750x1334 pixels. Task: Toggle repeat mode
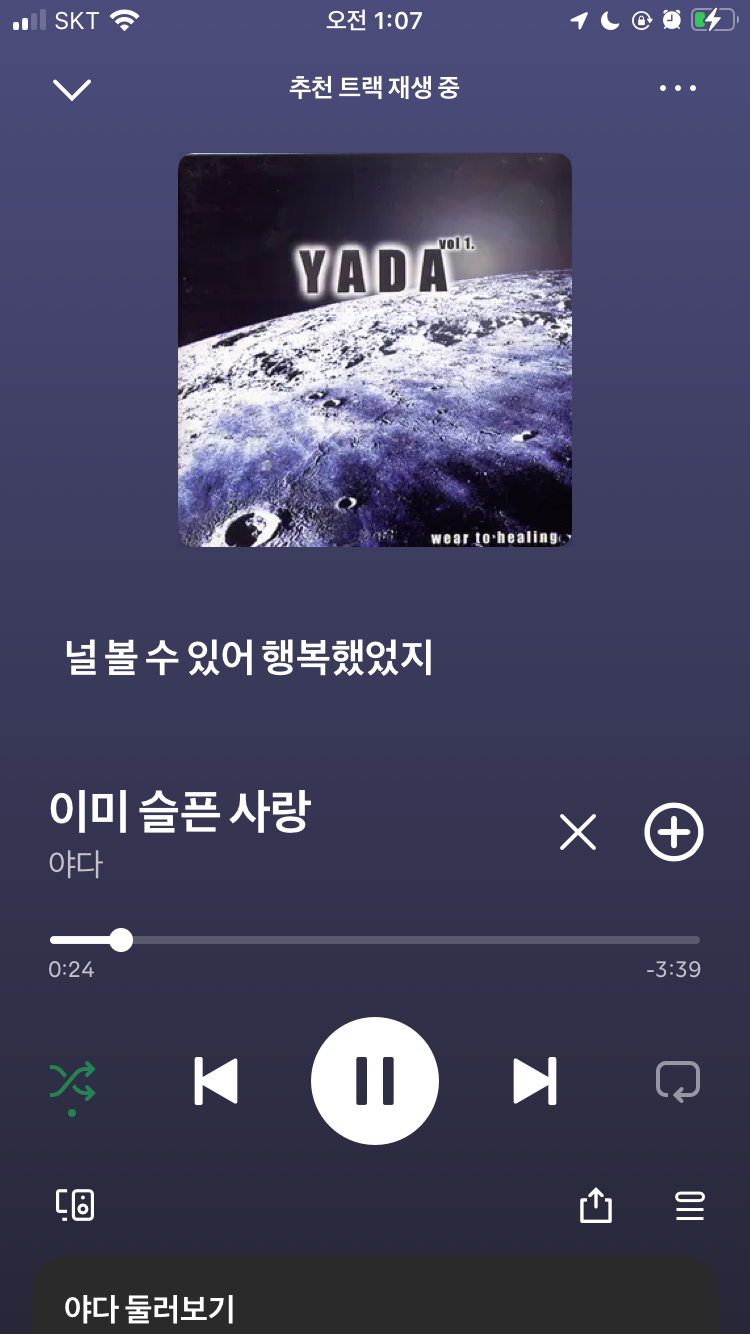point(677,1081)
